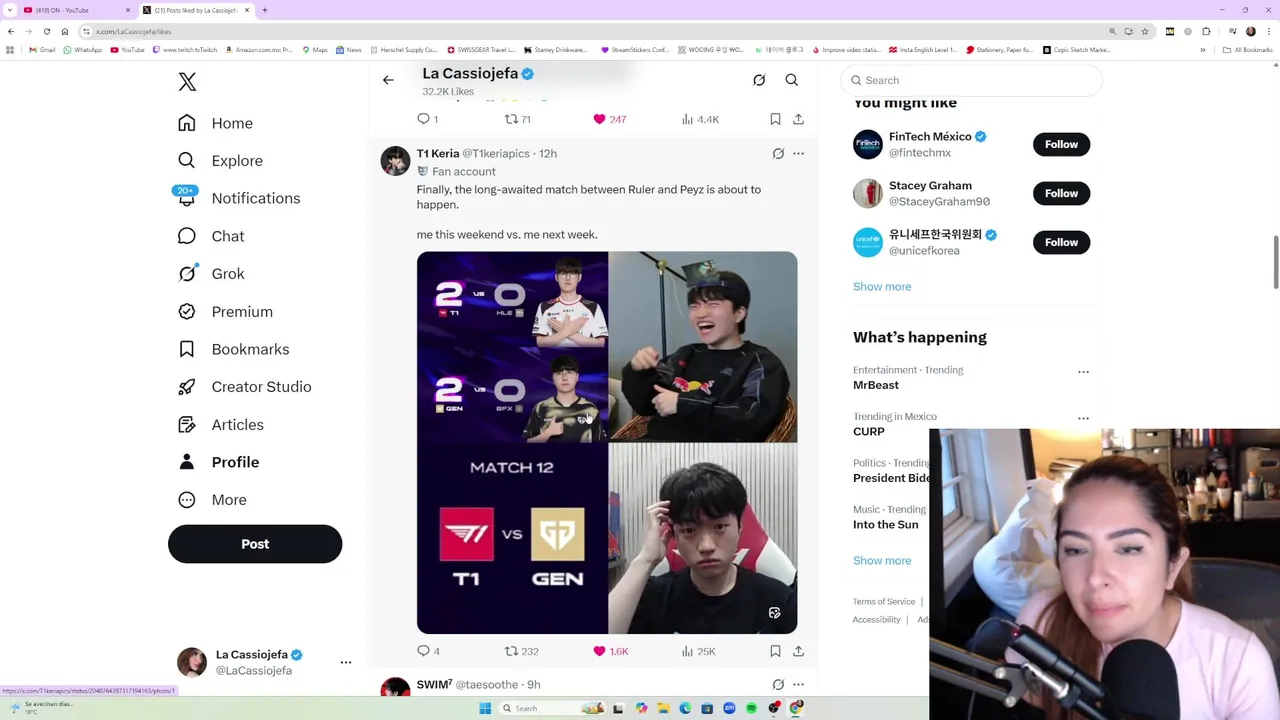The height and width of the screenshot is (720, 1280).
Task: Open Bookmarks in the sidebar
Action: (x=250, y=349)
